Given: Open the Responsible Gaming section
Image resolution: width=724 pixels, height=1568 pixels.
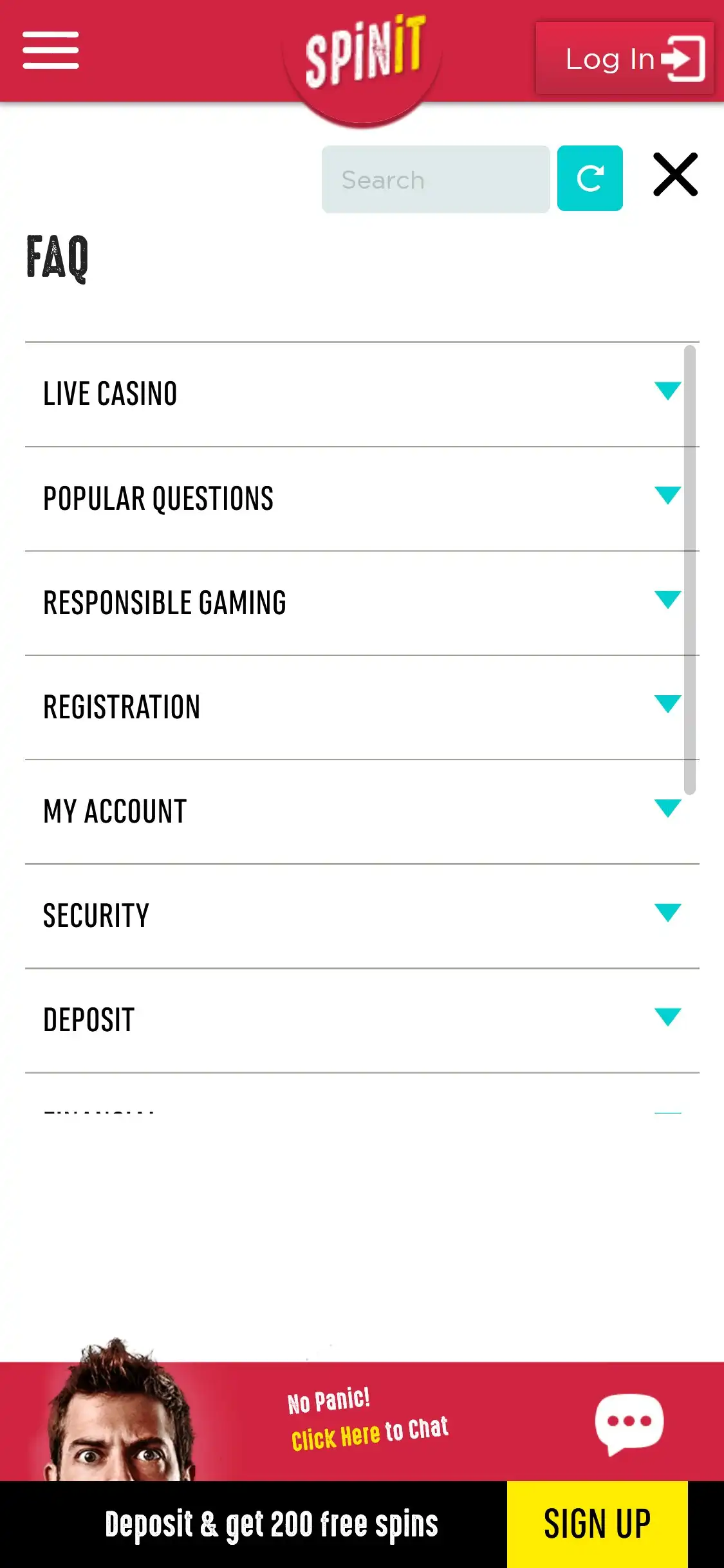Looking at the screenshot, I should click(362, 603).
